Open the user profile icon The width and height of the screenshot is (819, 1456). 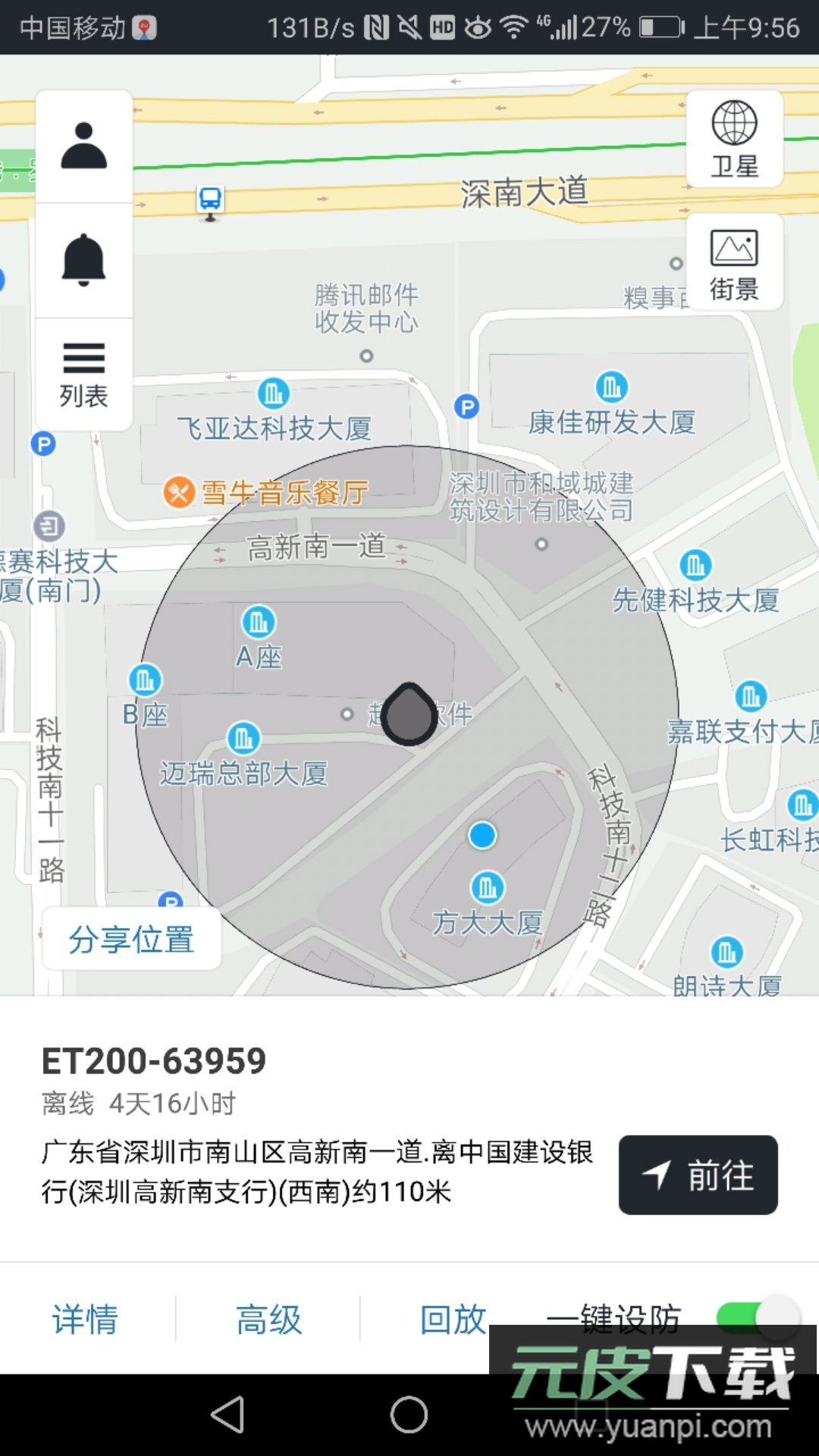click(x=84, y=146)
